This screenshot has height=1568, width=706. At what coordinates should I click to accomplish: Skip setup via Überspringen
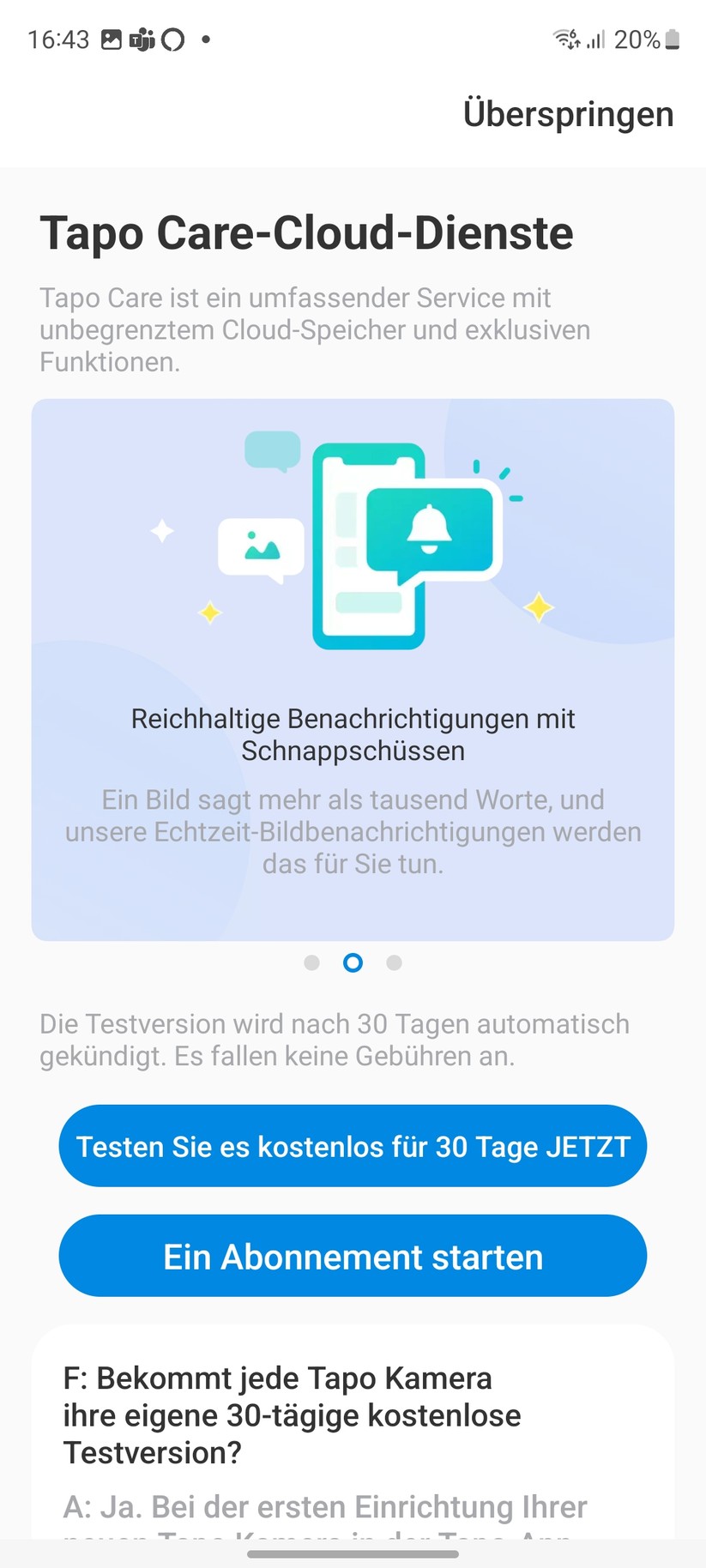click(568, 113)
